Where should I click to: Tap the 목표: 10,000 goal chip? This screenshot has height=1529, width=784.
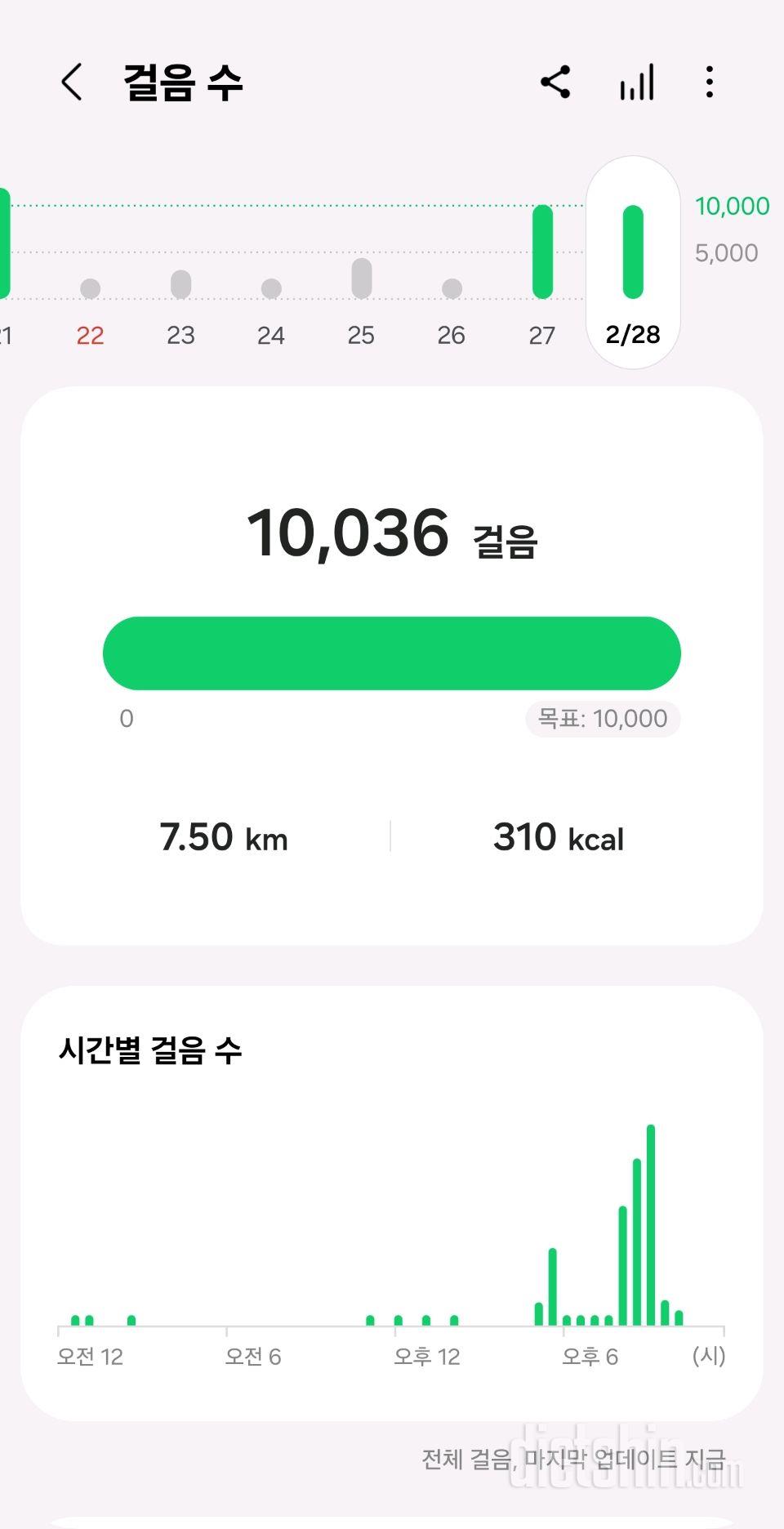603,719
